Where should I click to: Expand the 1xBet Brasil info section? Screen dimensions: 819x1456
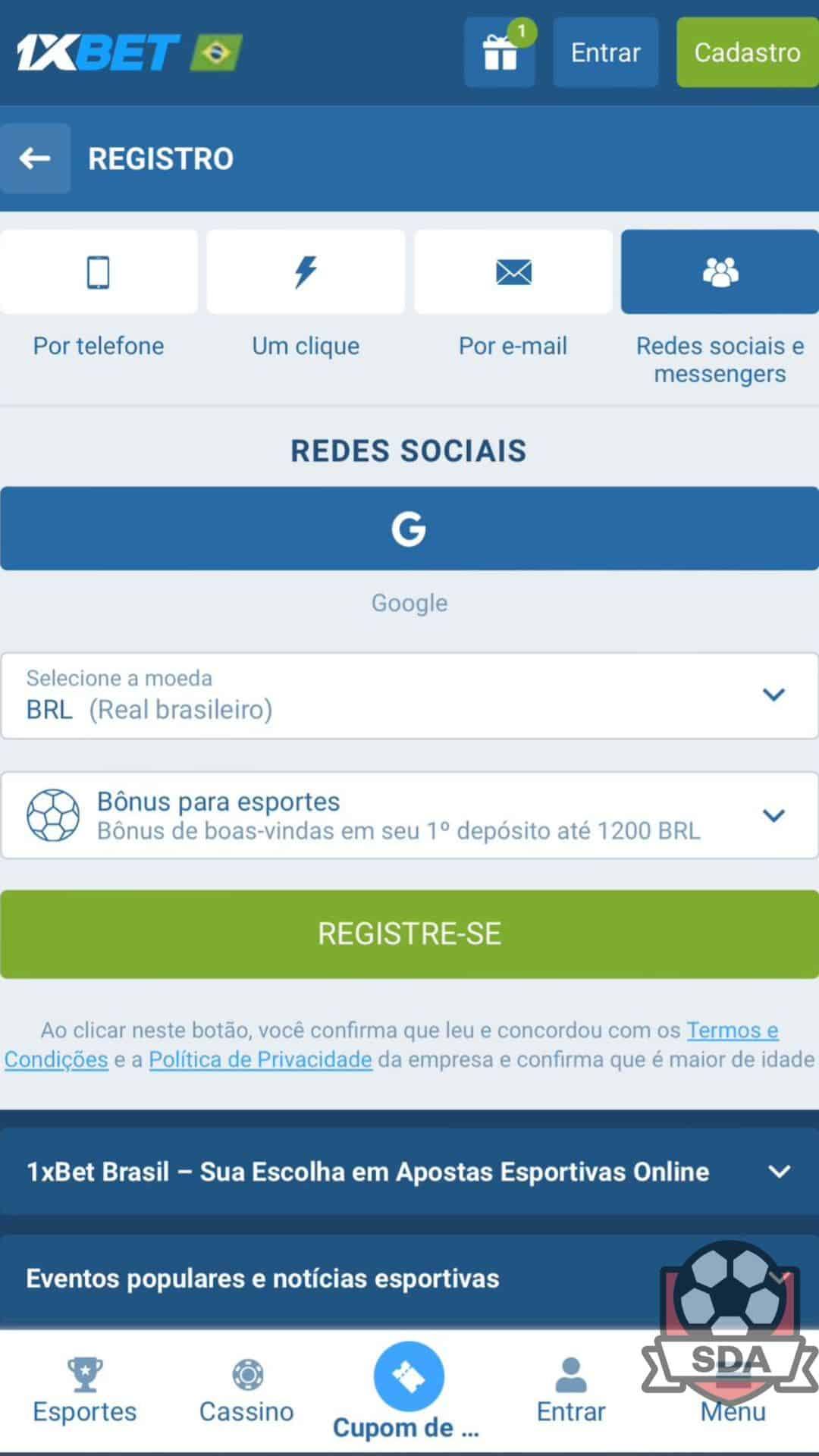pos(409,1172)
